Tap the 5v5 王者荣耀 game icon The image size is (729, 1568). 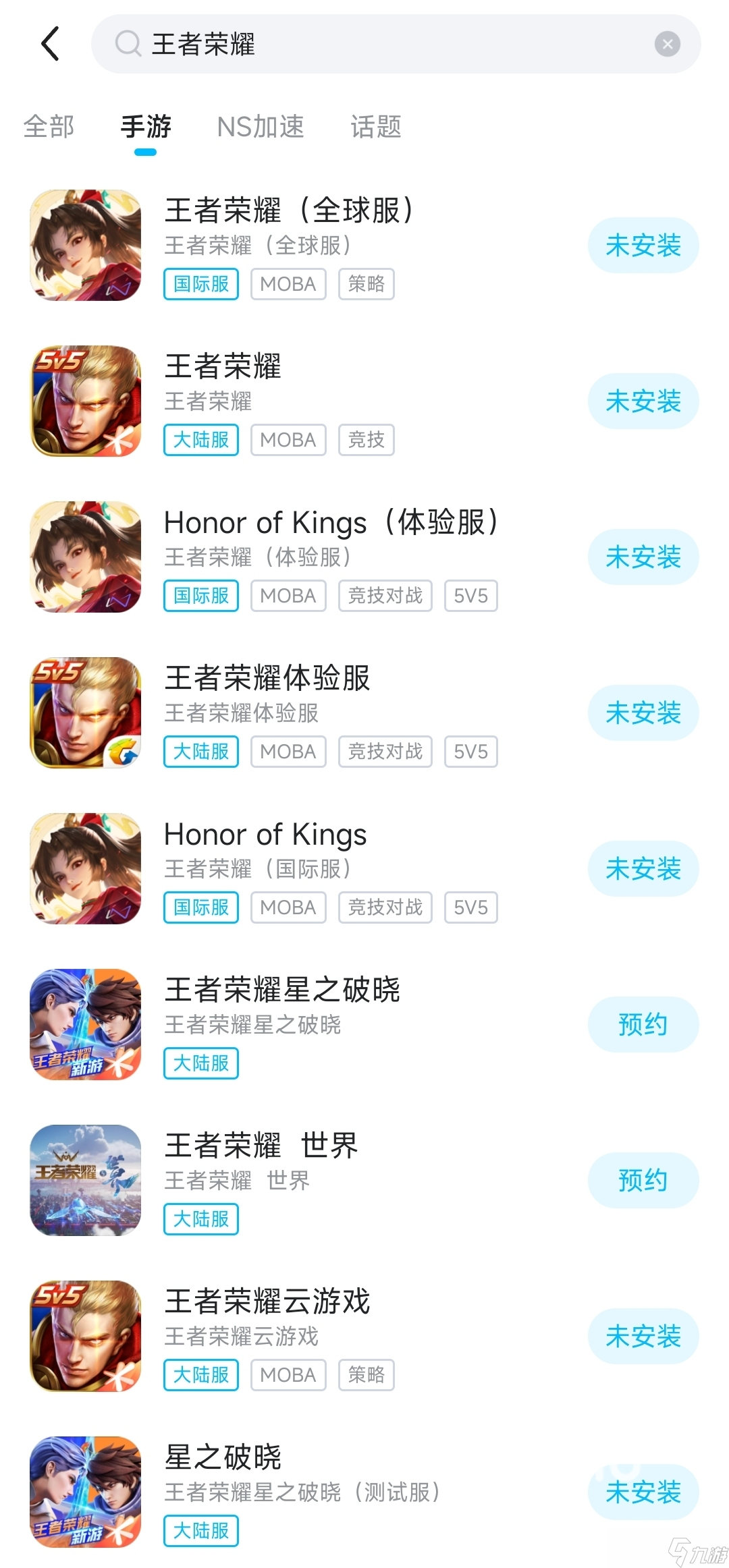85,401
